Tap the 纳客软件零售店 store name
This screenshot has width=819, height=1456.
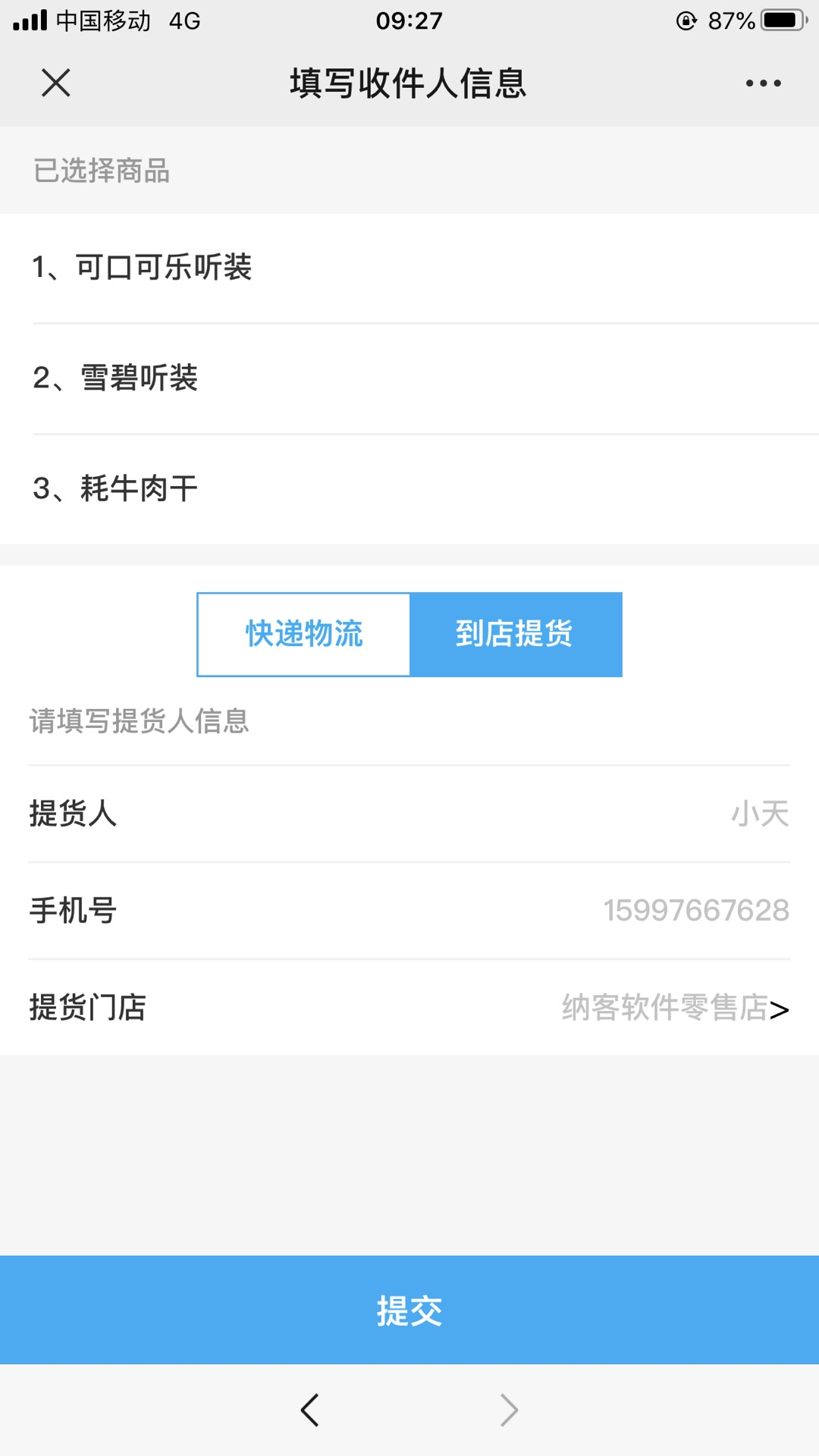point(666,1009)
